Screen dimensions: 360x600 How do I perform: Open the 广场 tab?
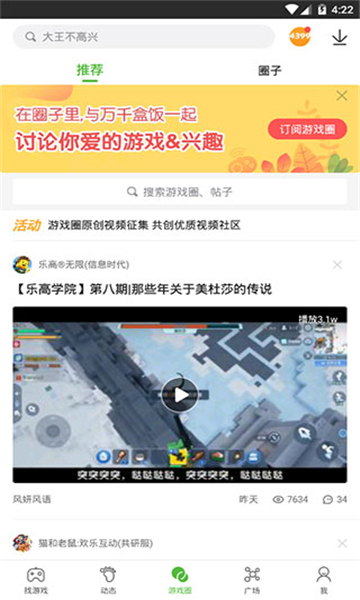[x=252, y=580]
